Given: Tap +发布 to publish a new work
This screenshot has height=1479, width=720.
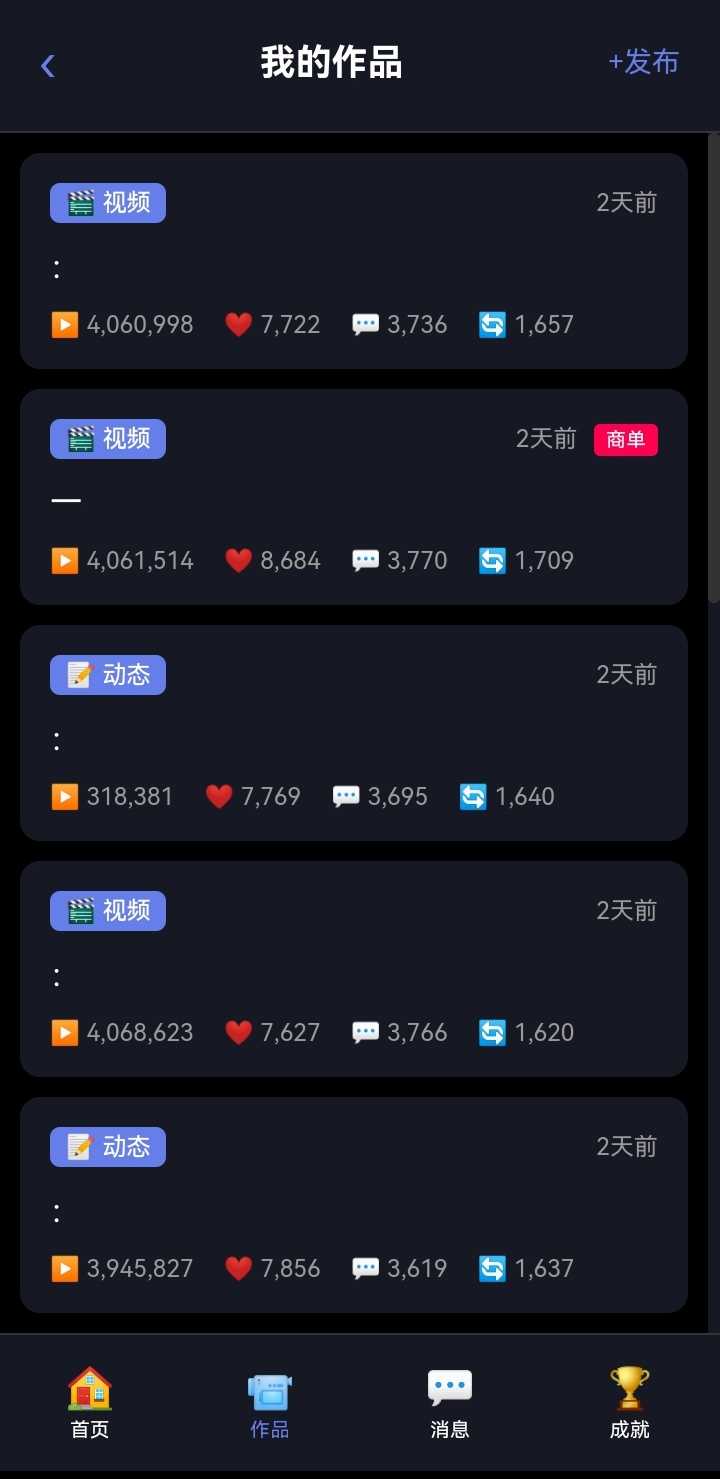Looking at the screenshot, I should pos(643,62).
